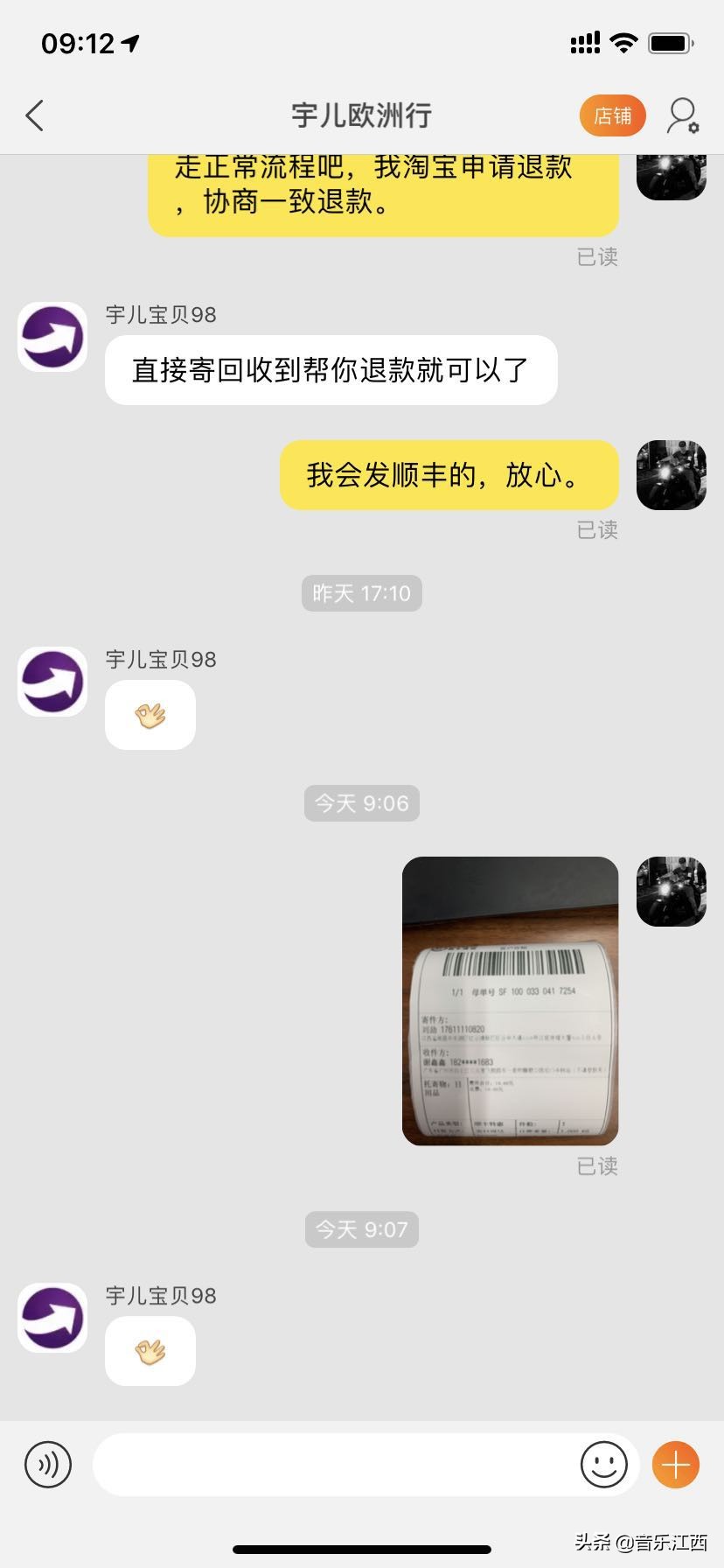
Task: Go back with the left arrow
Action: 35,115
